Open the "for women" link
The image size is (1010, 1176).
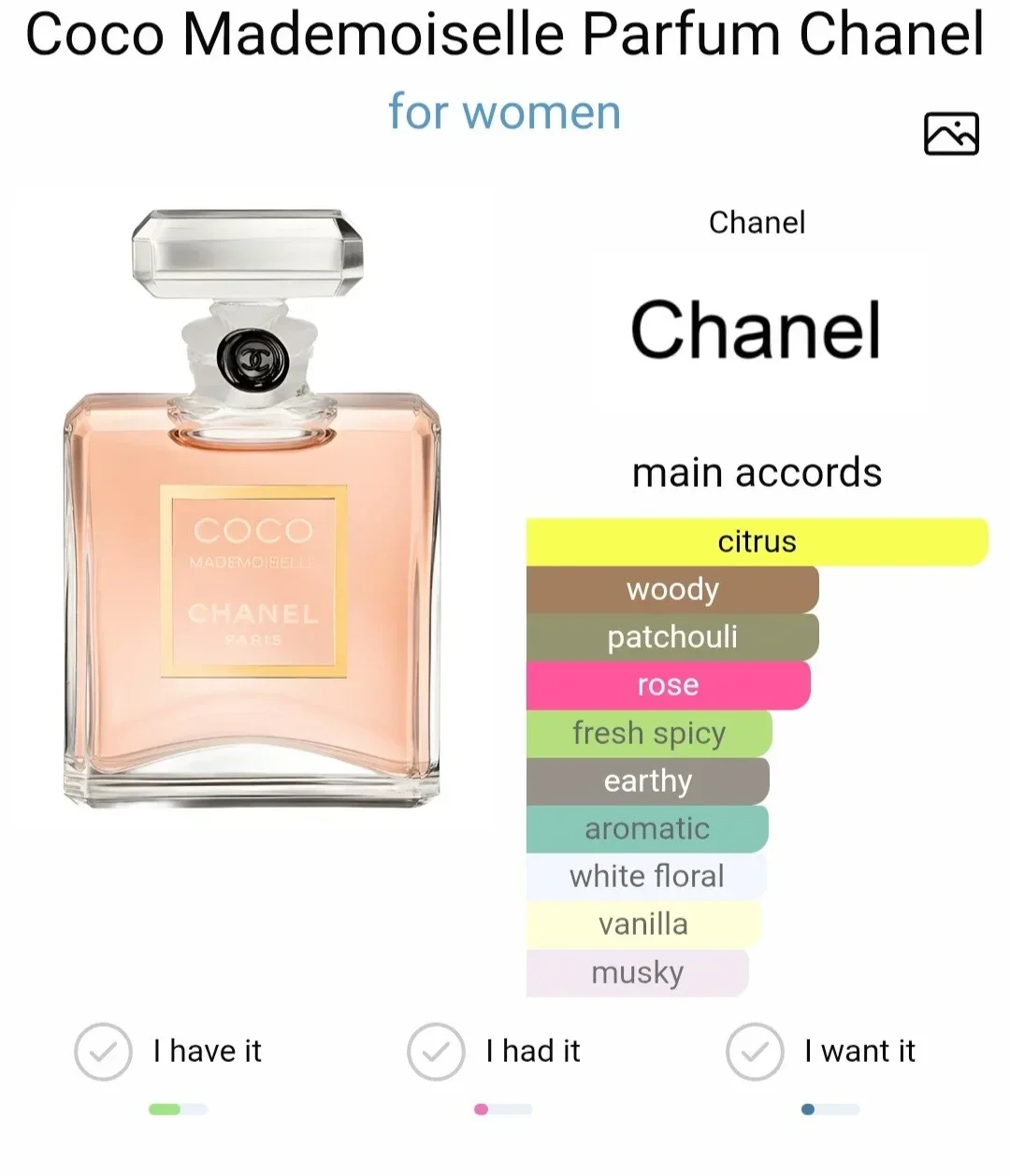point(505,112)
